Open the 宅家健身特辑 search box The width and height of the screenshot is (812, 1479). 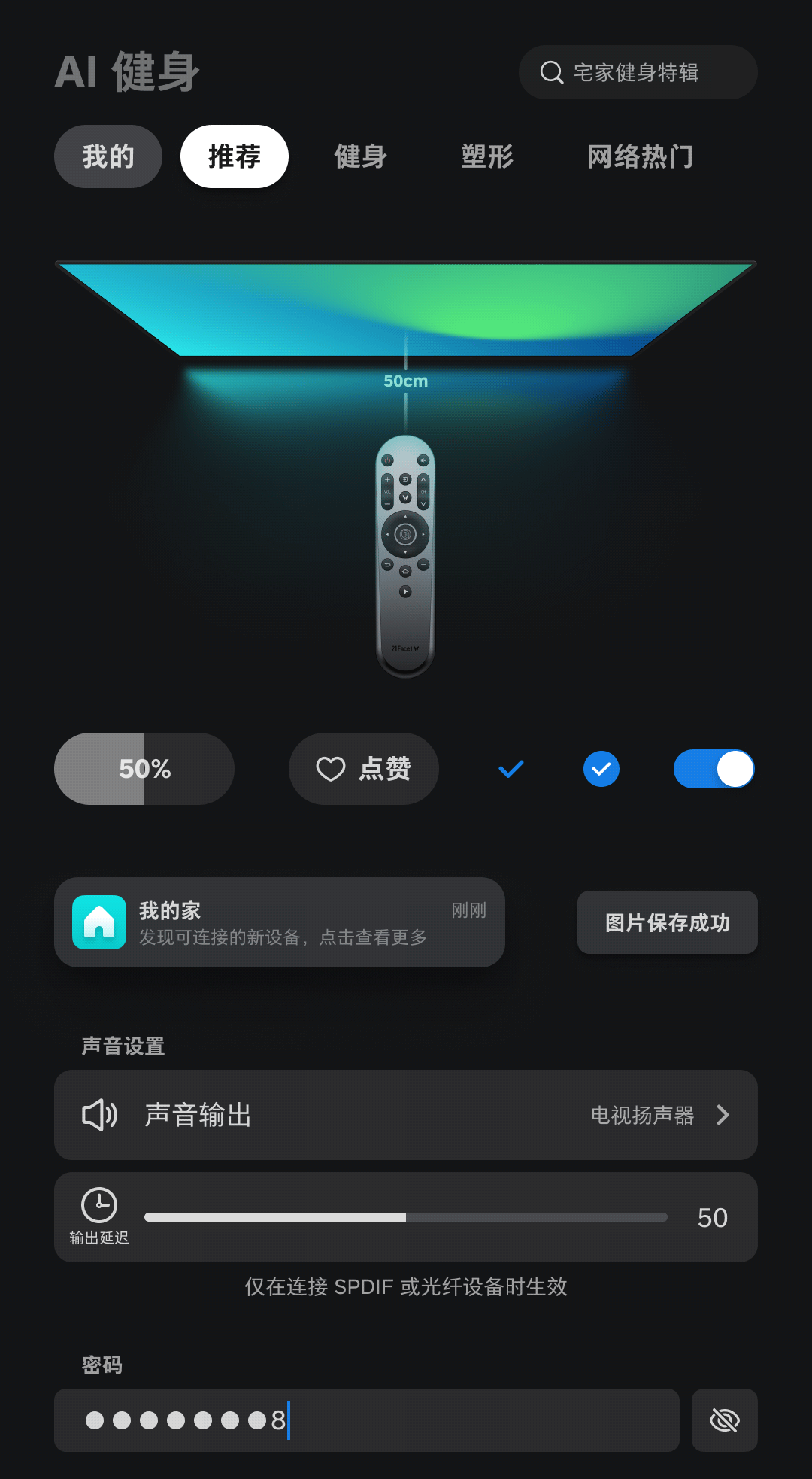pyautogui.click(x=638, y=72)
